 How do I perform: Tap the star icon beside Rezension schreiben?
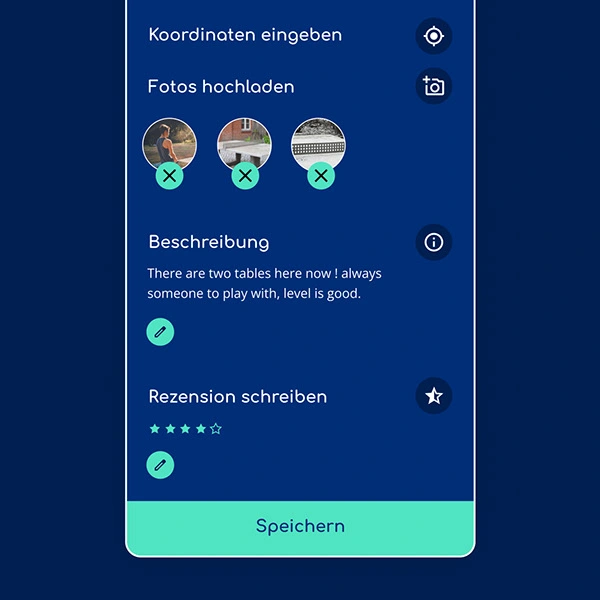[x=433, y=396]
